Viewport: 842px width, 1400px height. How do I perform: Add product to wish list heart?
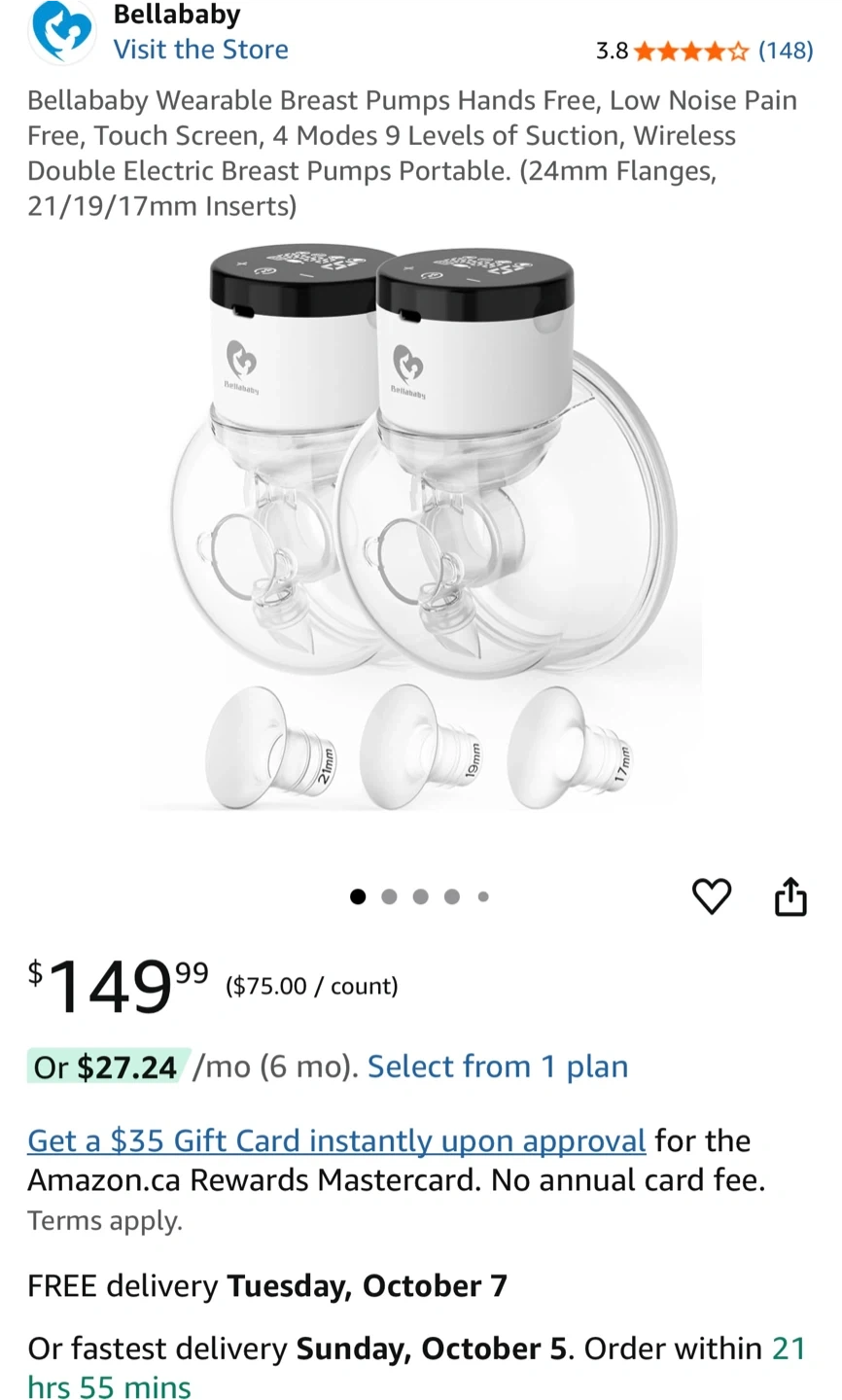coord(711,895)
